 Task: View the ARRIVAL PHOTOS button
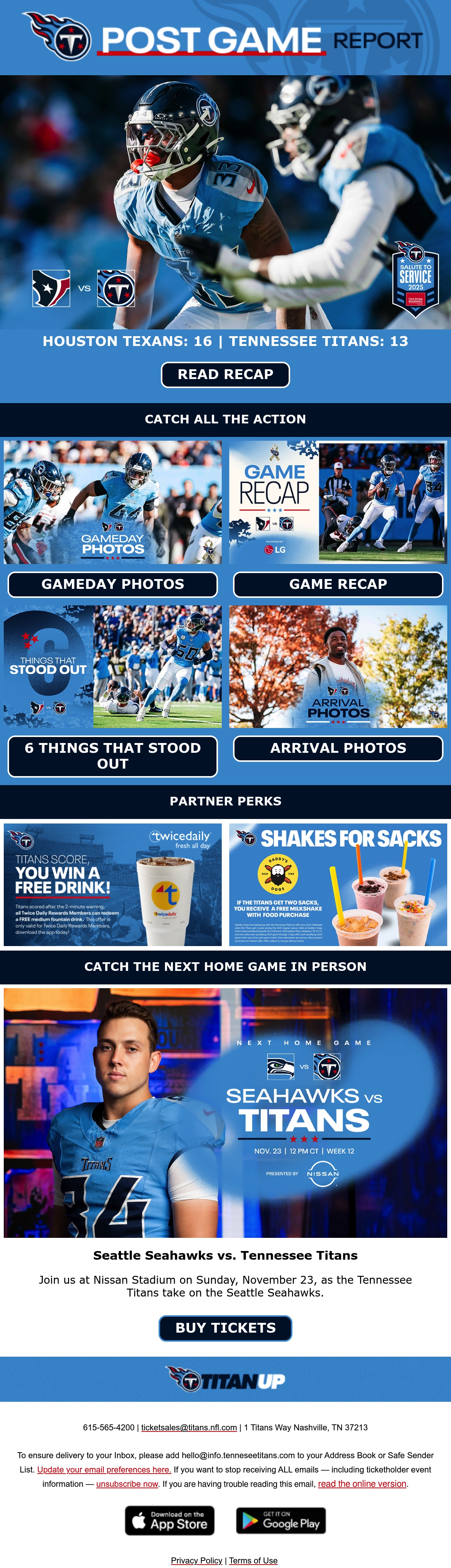[x=338, y=748]
